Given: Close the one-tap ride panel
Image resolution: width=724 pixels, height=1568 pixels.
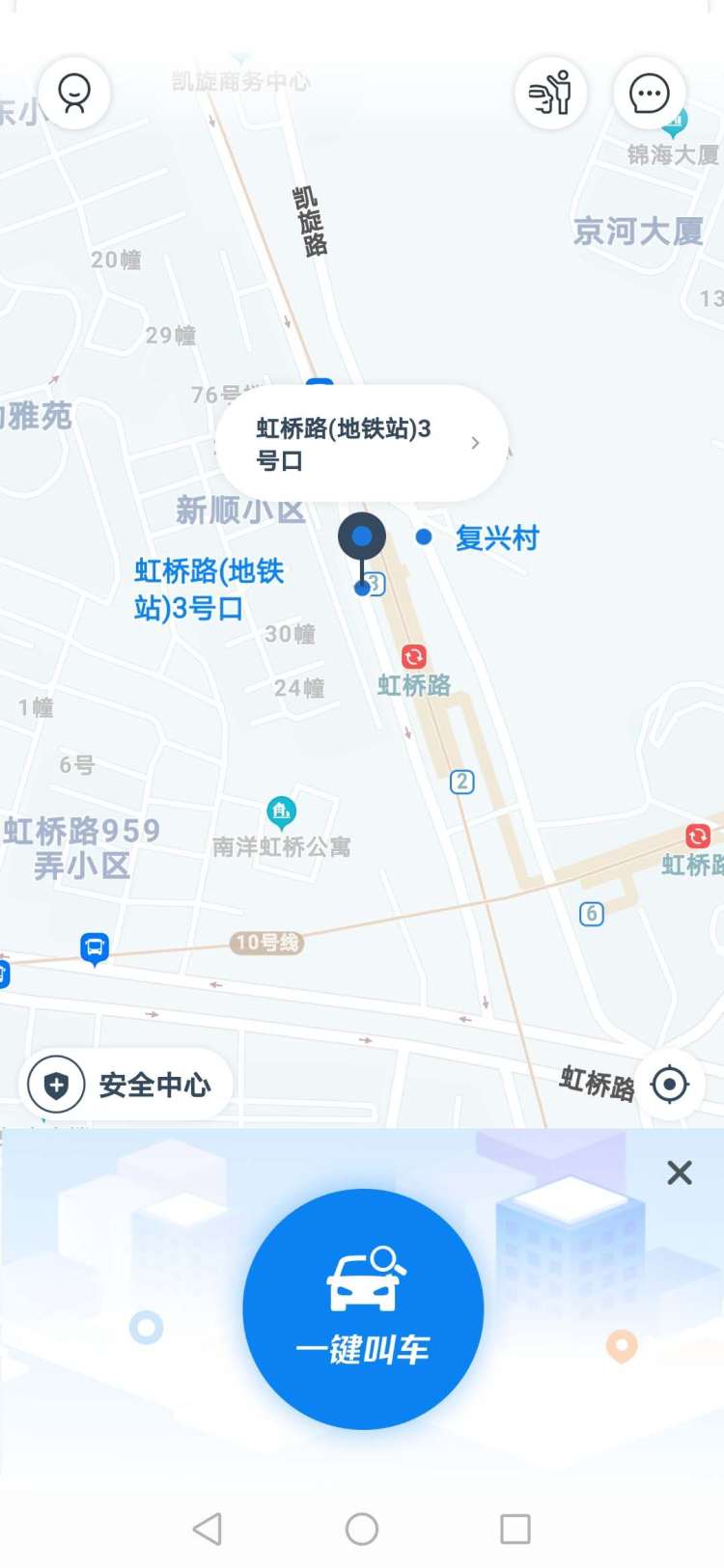Looking at the screenshot, I should 680,1172.
